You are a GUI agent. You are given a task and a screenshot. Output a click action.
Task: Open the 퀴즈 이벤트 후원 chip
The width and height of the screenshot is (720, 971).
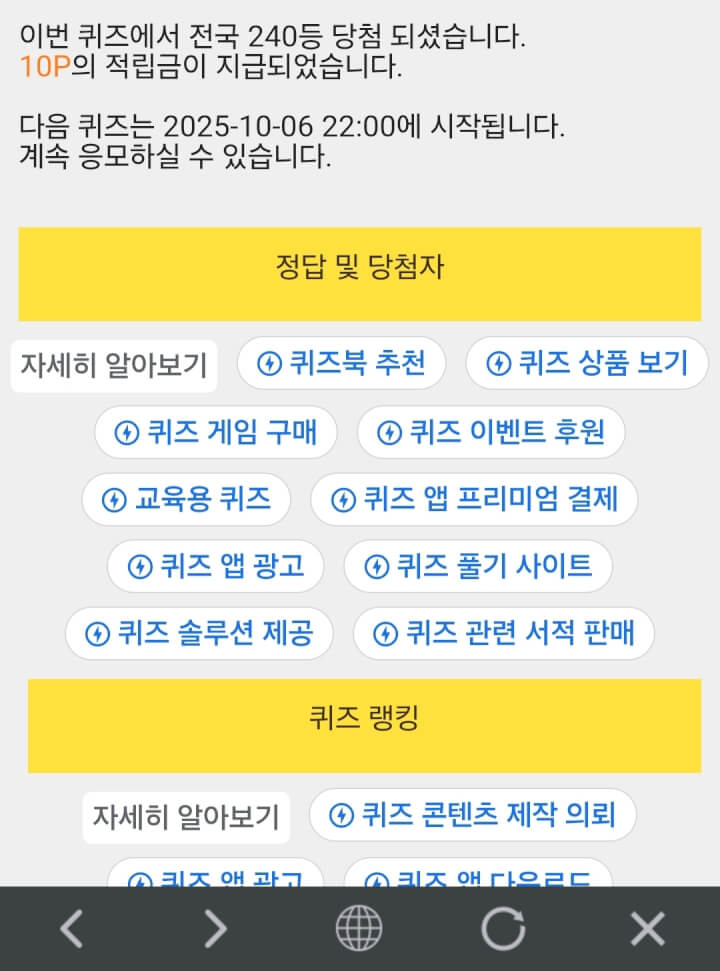tap(491, 432)
